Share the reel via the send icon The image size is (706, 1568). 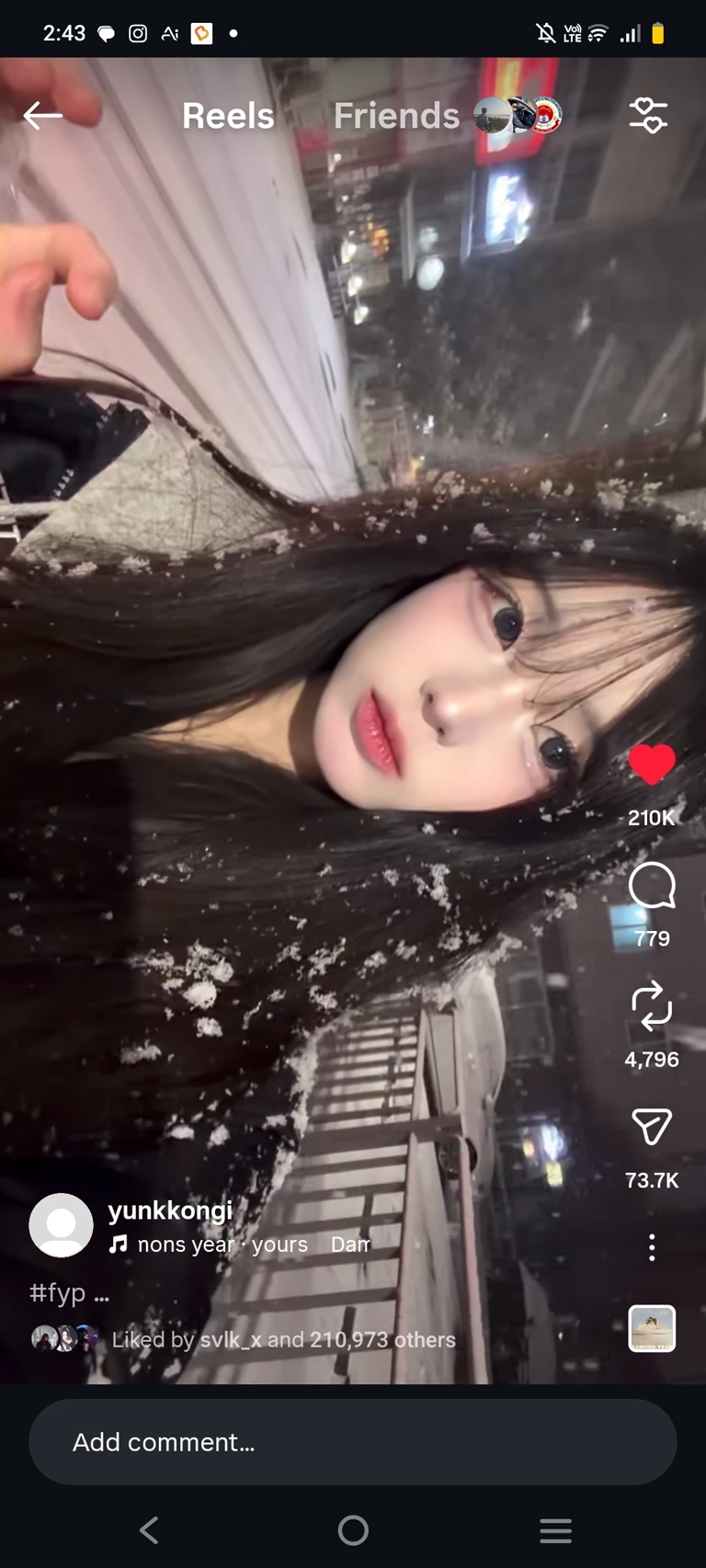(x=652, y=1127)
